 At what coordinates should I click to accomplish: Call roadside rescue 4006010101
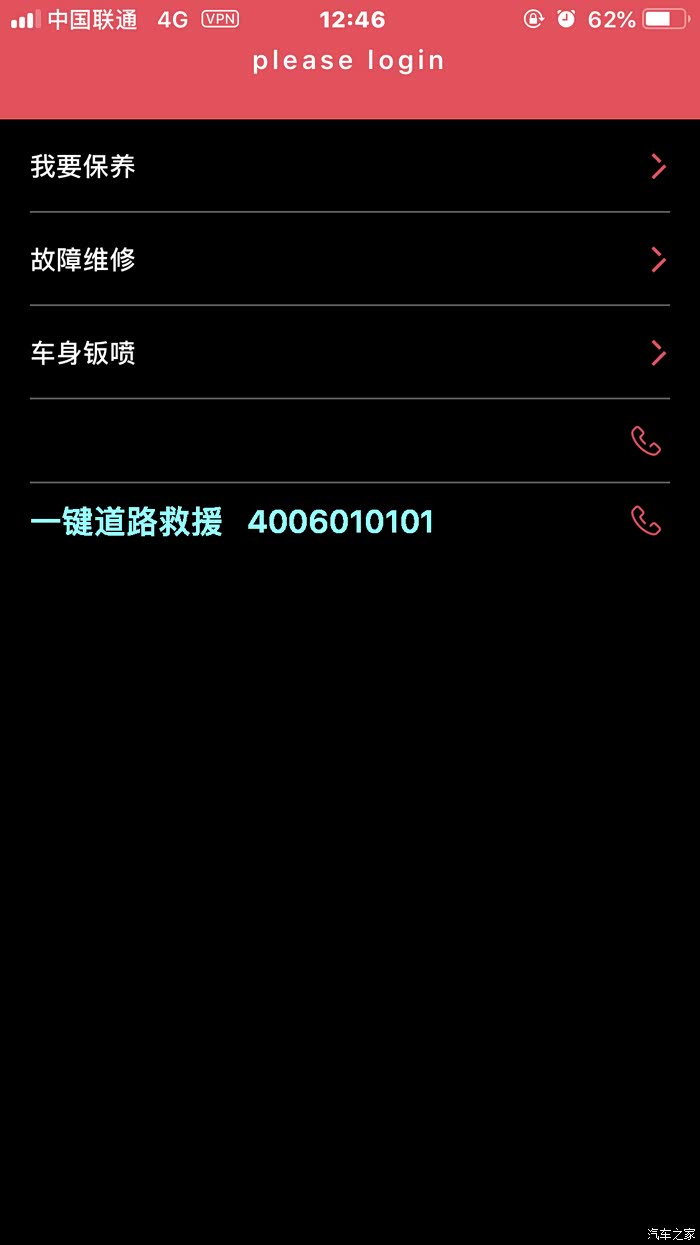646,521
